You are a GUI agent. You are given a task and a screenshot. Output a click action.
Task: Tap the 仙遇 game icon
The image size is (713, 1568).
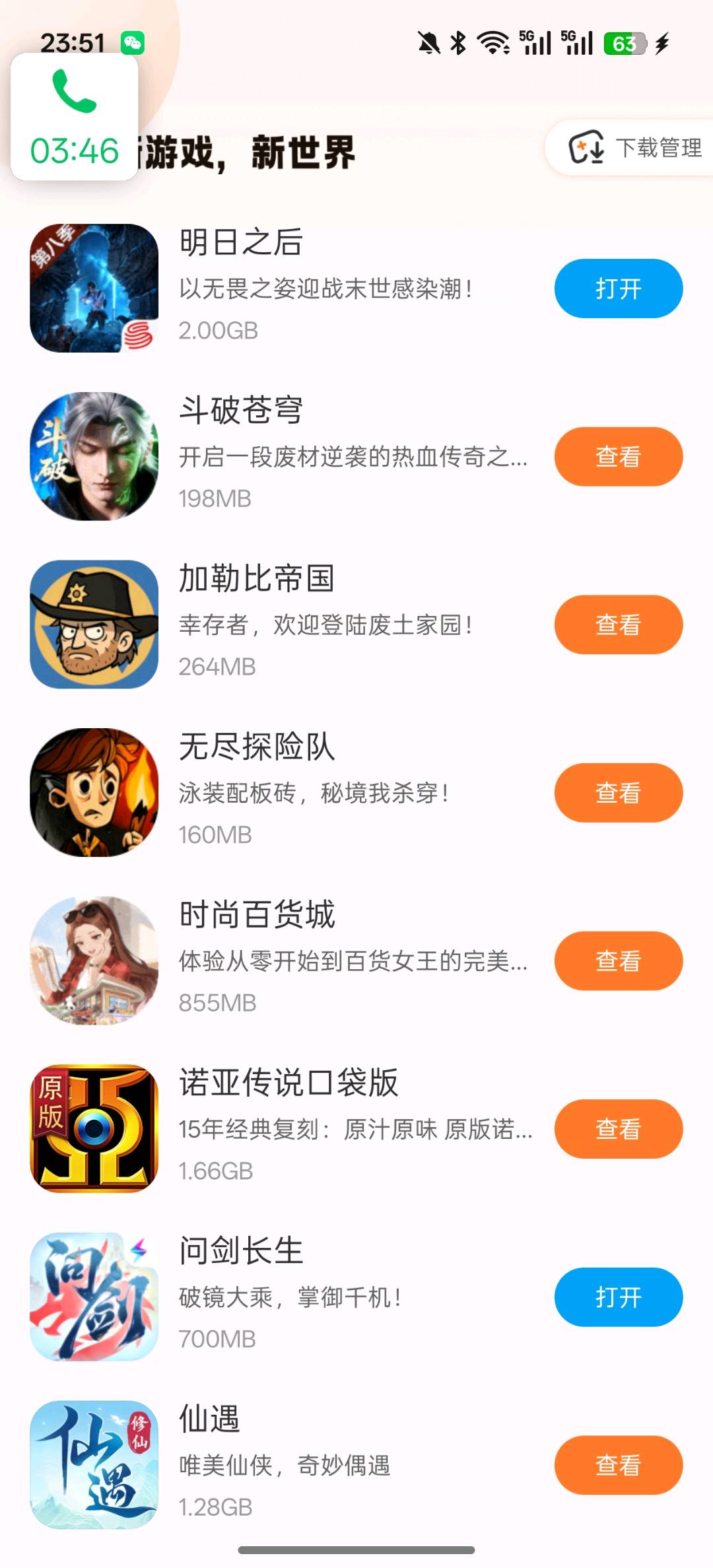coord(92,1467)
